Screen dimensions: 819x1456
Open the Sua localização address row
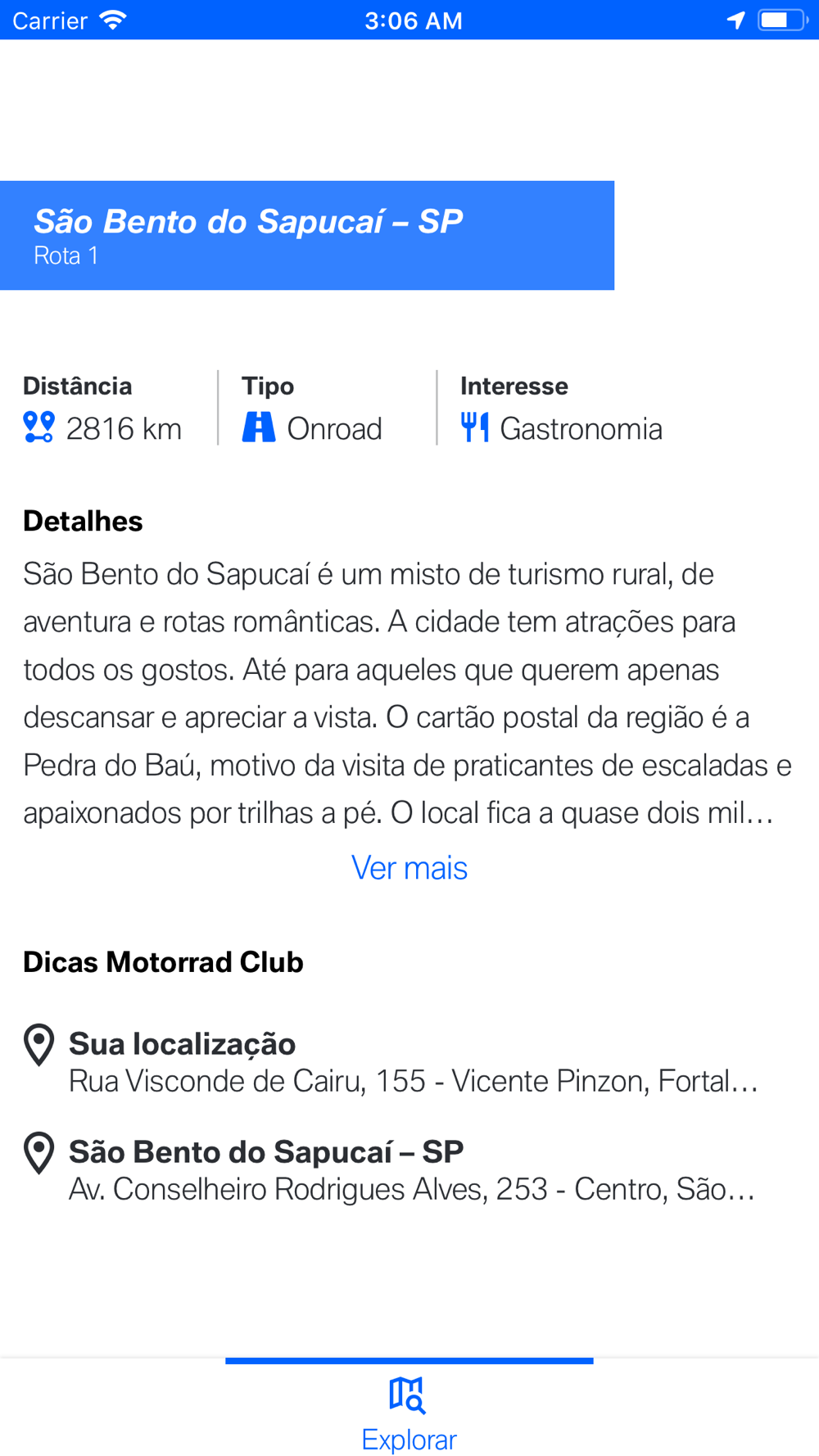pyautogui.click(x=409, y=1062)
